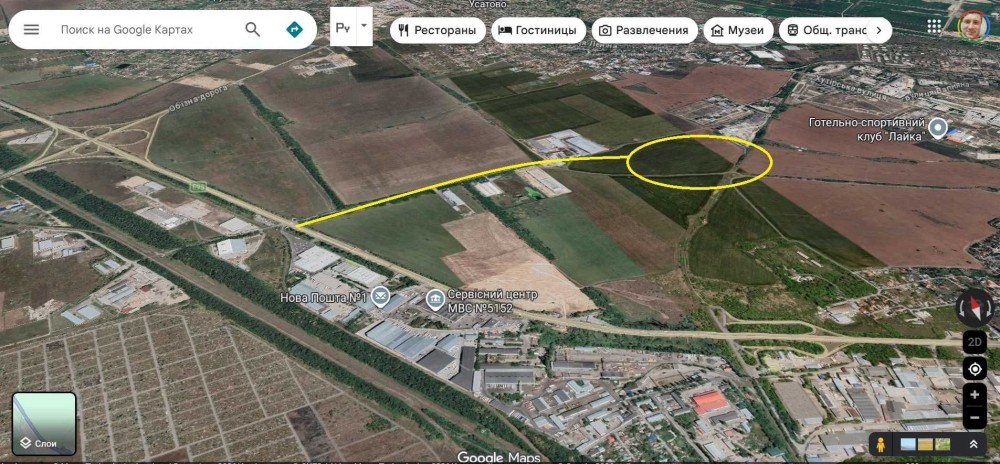Tap the Google Maps search field
Viewport: 1000px width, 464px height.
[147, 29]
